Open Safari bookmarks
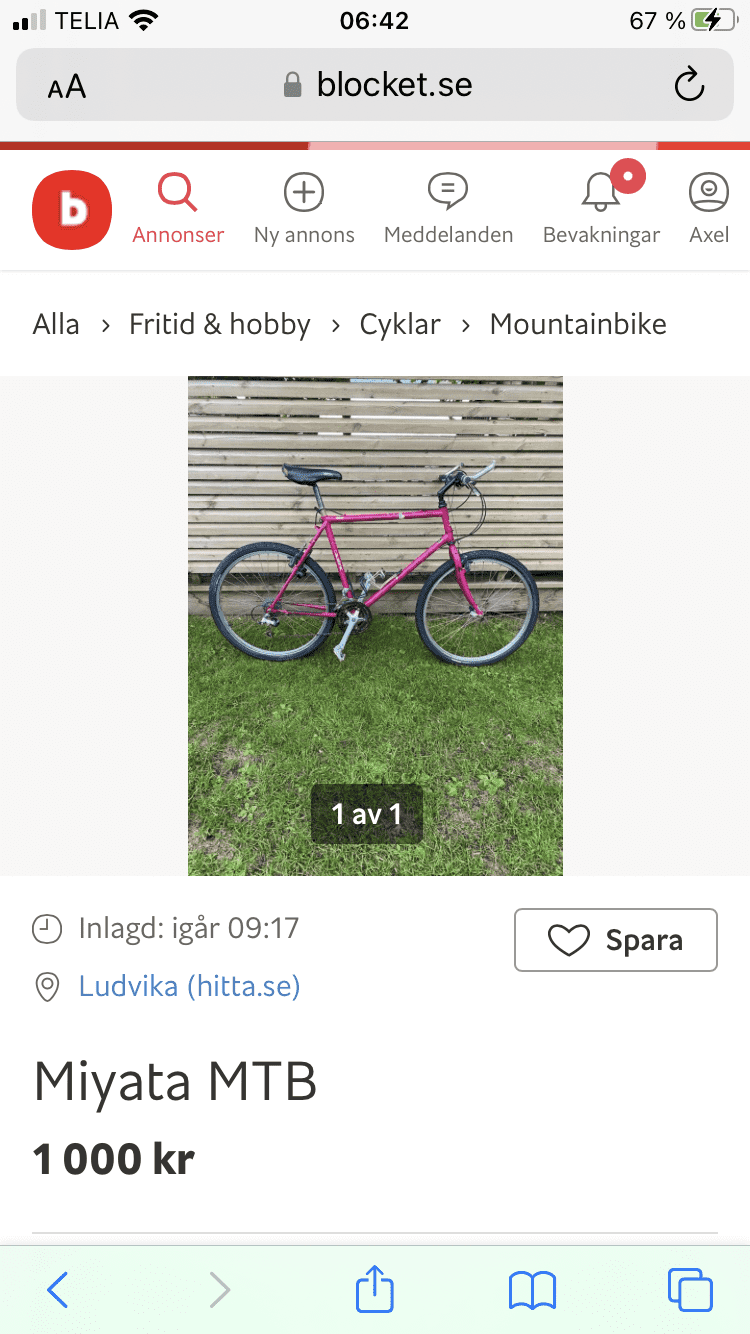This screenshot has height=1334, width=750. pyautogui.click(x=532, y=1290)
